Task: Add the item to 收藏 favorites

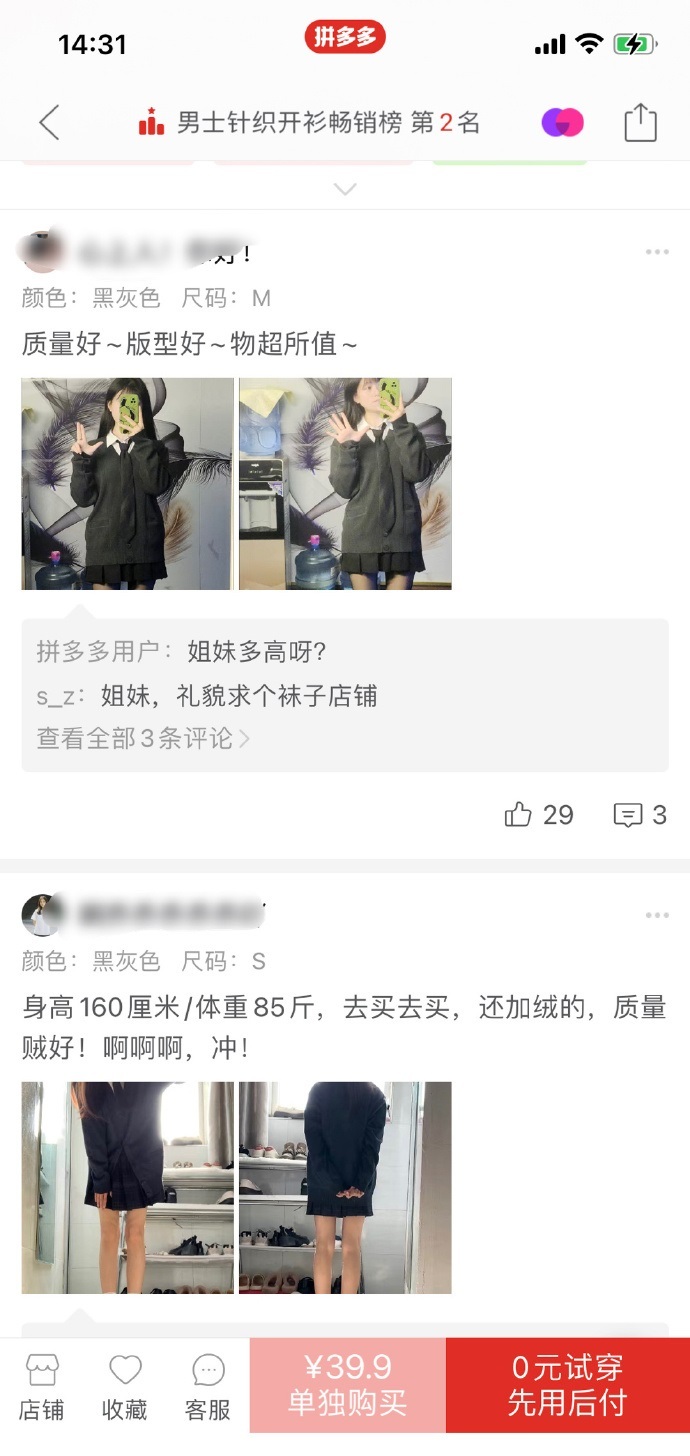Action: 125,1388
